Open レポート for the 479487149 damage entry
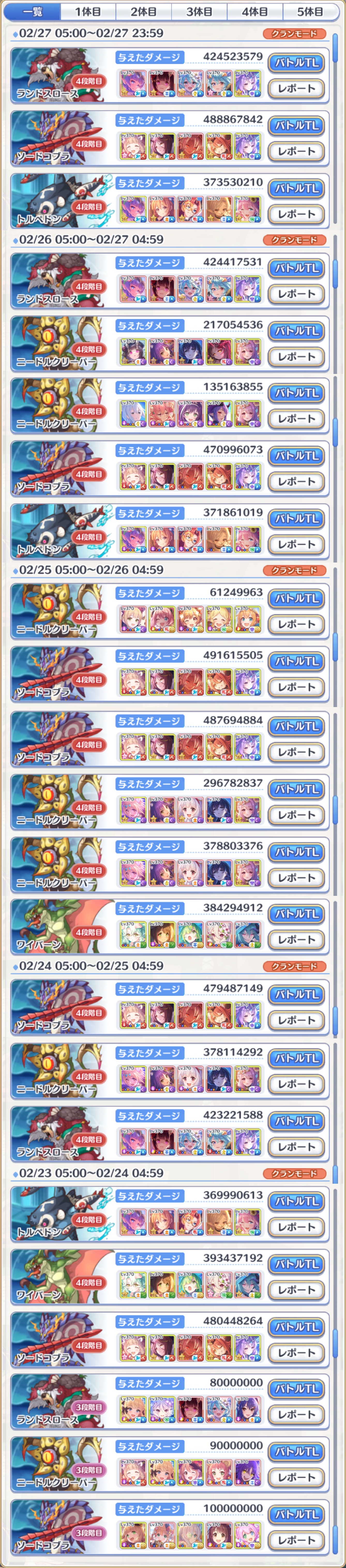This screenshot has height=1568, width=346. (x=296, y=1020)
